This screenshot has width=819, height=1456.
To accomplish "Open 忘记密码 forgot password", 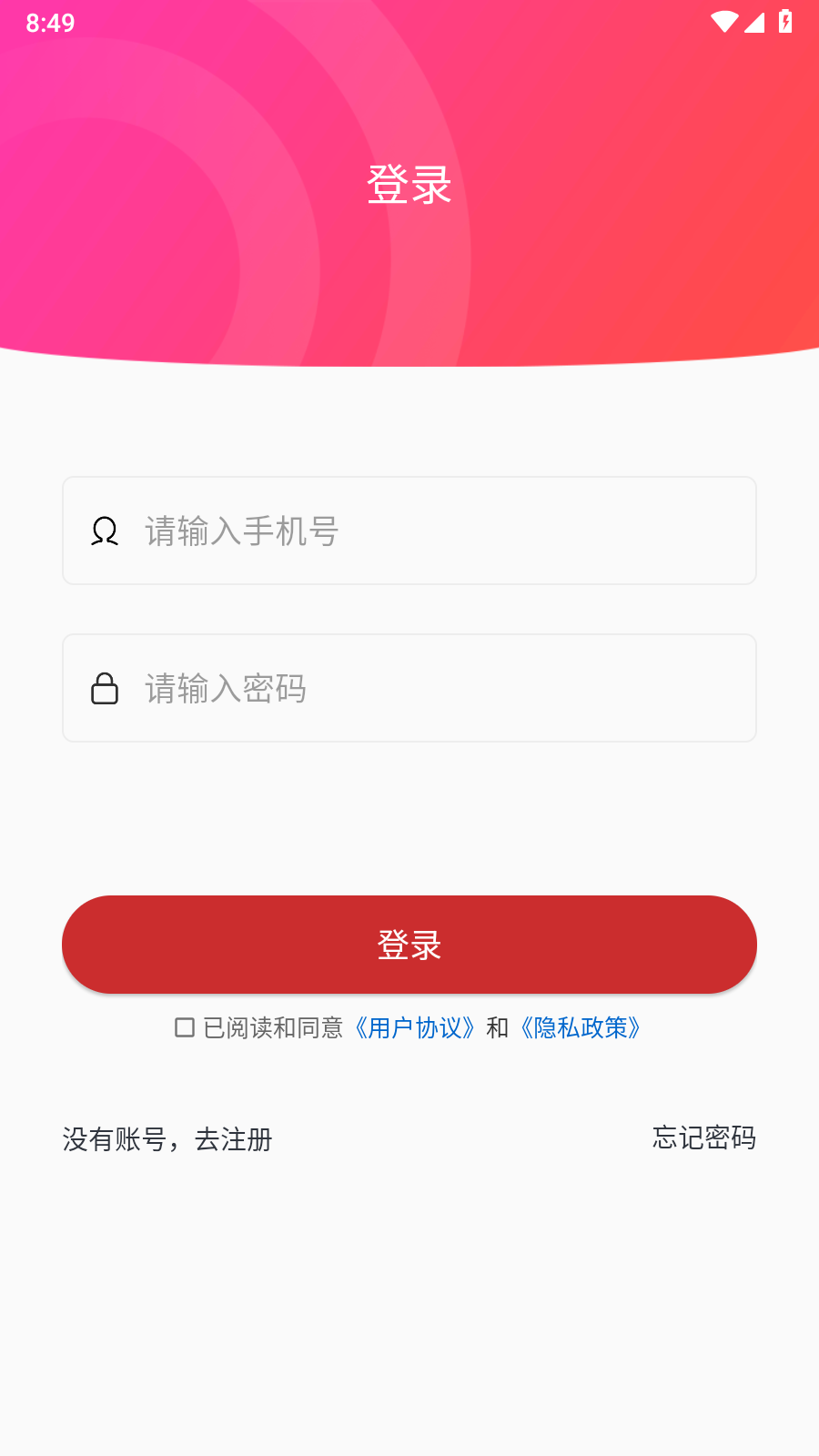I will (704, 1137).
